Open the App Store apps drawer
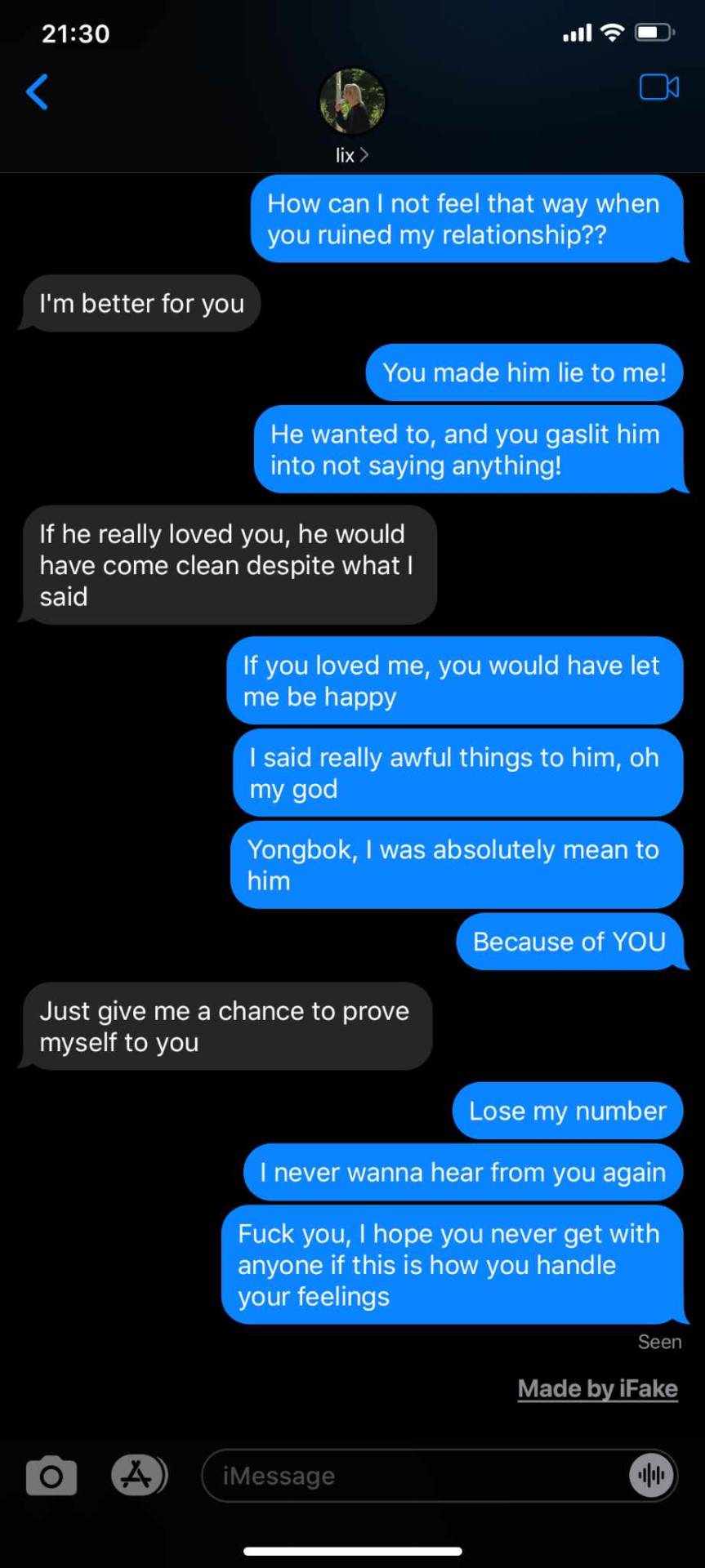 (x=139, y=1475)
